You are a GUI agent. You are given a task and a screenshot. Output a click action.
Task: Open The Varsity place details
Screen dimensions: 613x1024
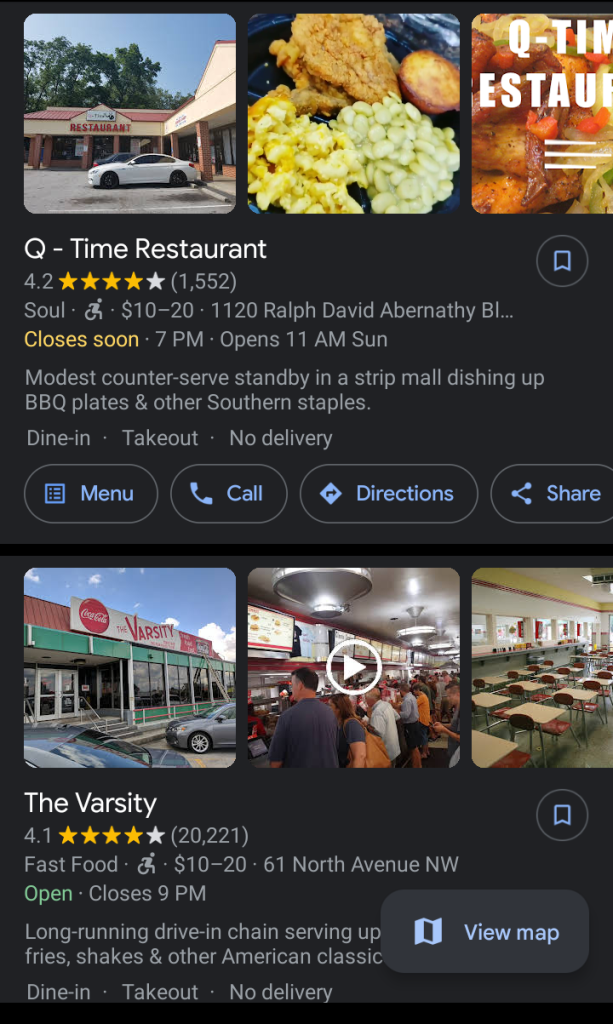click(x=91, y=803)
